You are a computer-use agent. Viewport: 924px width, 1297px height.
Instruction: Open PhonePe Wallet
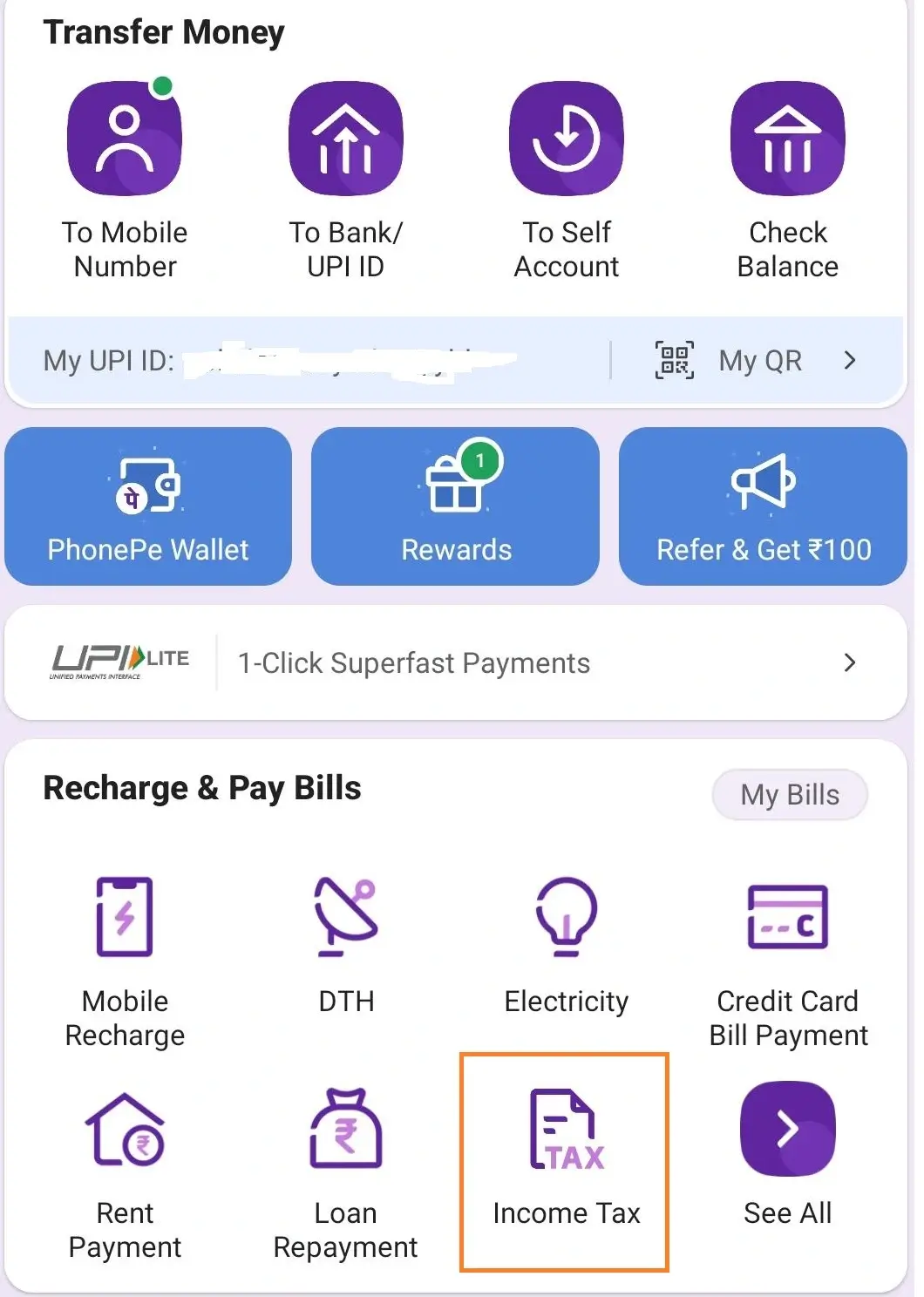tap(147, 506)
